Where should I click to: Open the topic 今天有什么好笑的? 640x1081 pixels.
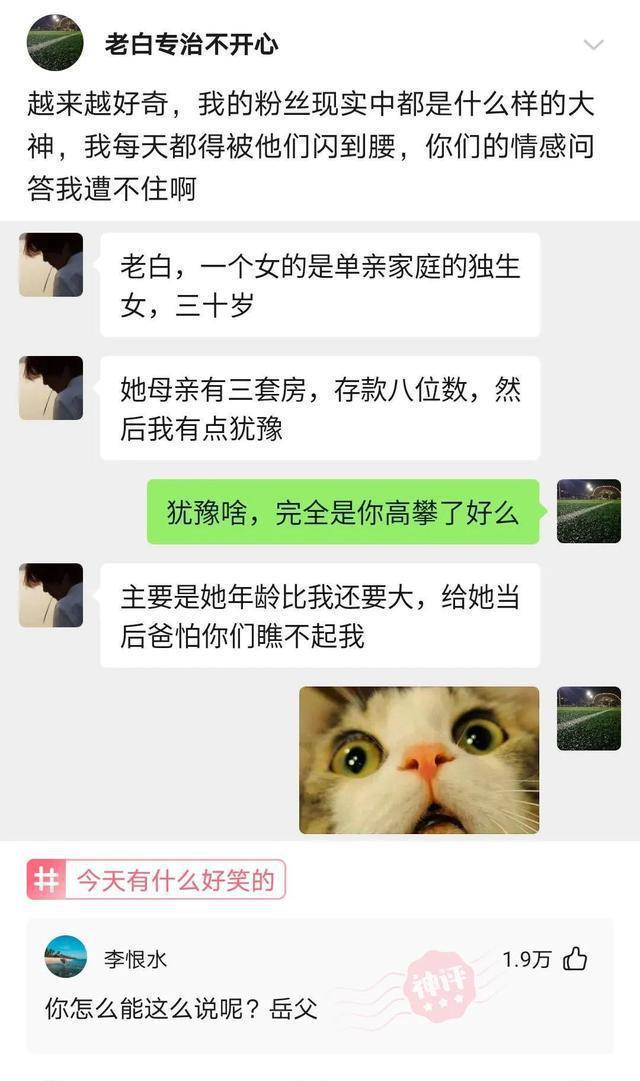pos(157,880)
